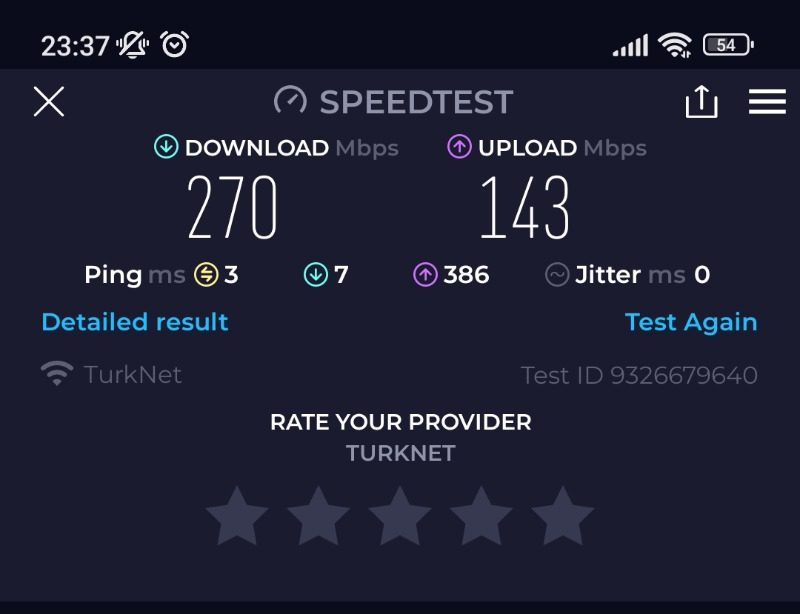
Task: Rate TurkNet two stars
Action: pyautogui.click(x=319, y=516)
